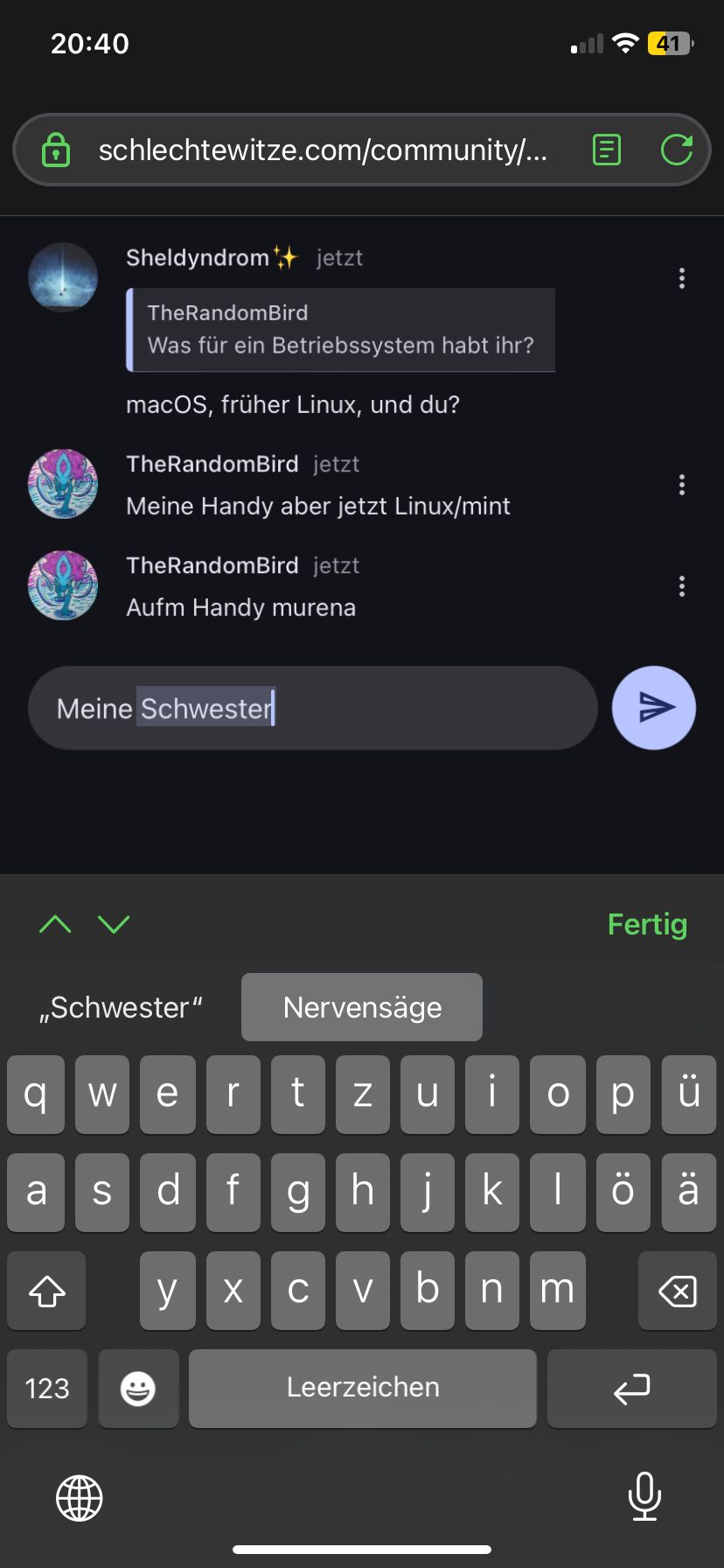Switch to the 123 number keyboard
This screenshot has height=1568, width=724.
pyautogui.click(x=47, y=1388)
